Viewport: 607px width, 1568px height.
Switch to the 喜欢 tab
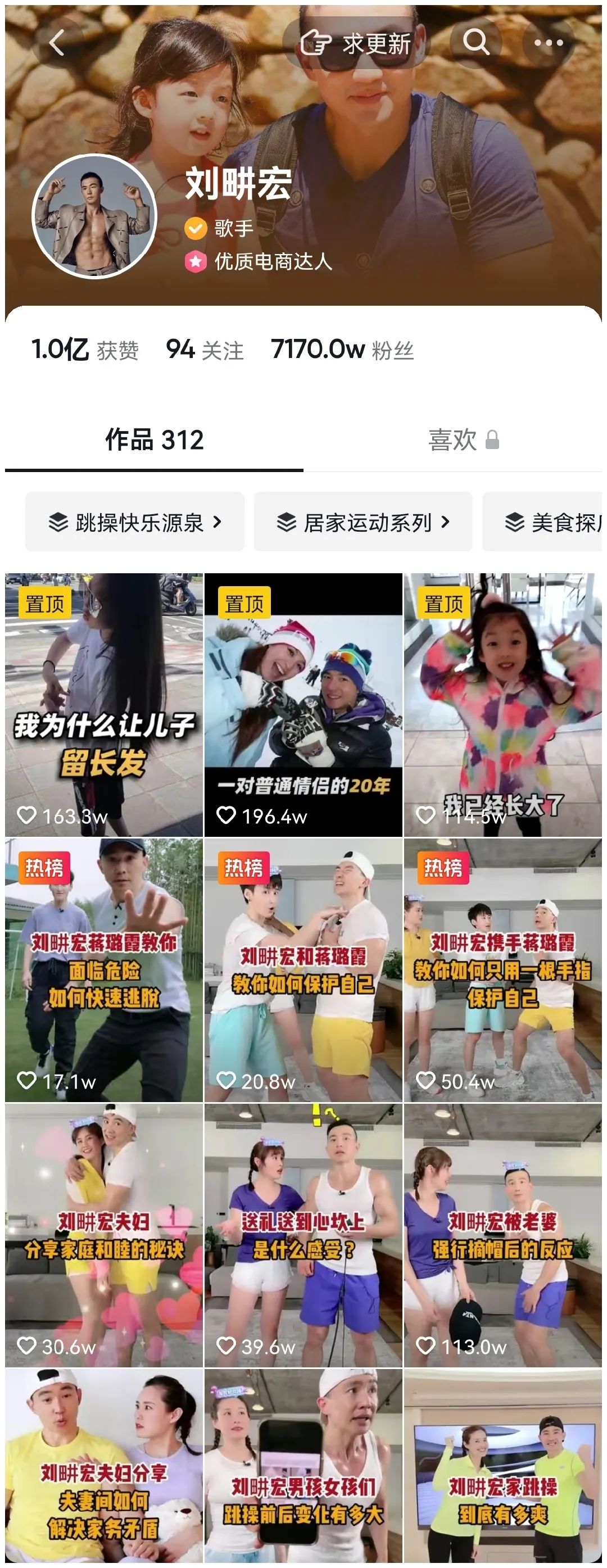click(x=463, y=440)
